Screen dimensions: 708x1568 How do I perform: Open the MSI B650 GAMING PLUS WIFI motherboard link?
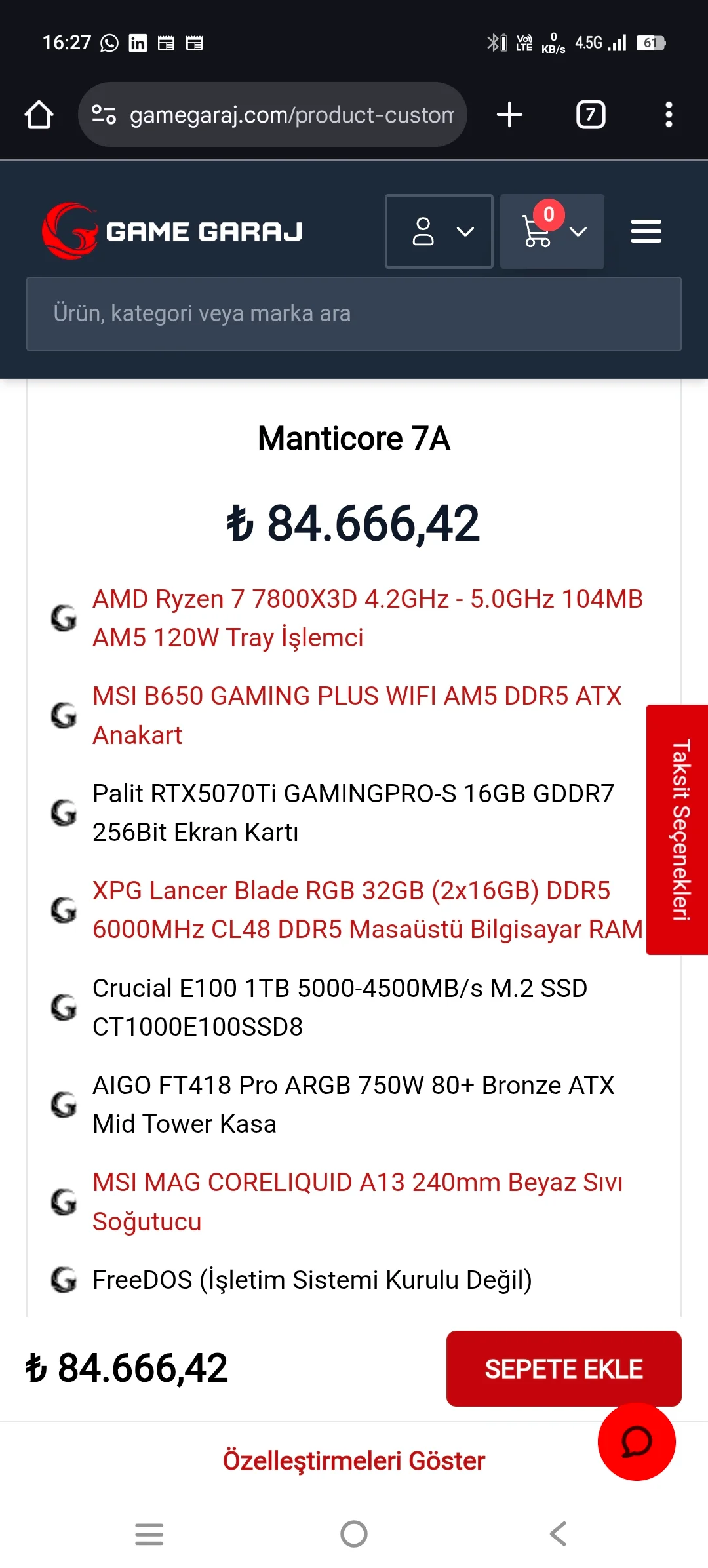(x=357, y=715)
